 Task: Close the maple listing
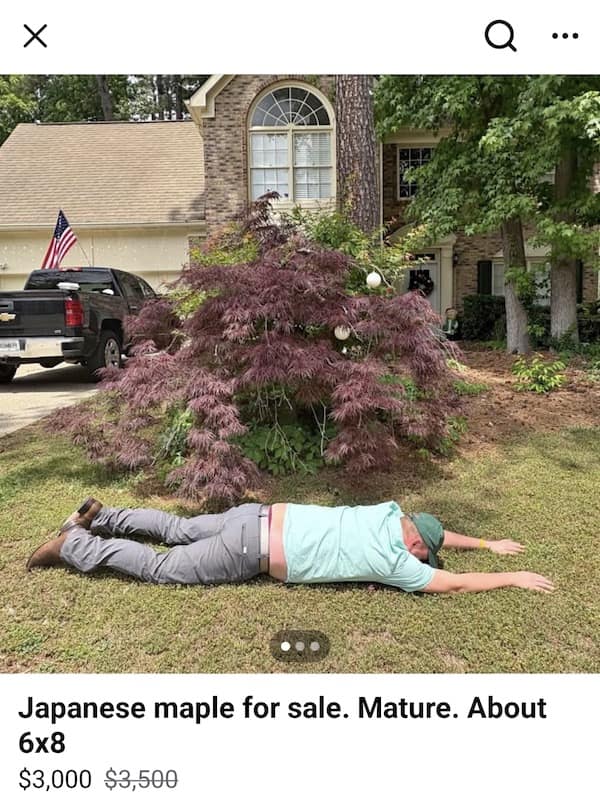[35, 36]
